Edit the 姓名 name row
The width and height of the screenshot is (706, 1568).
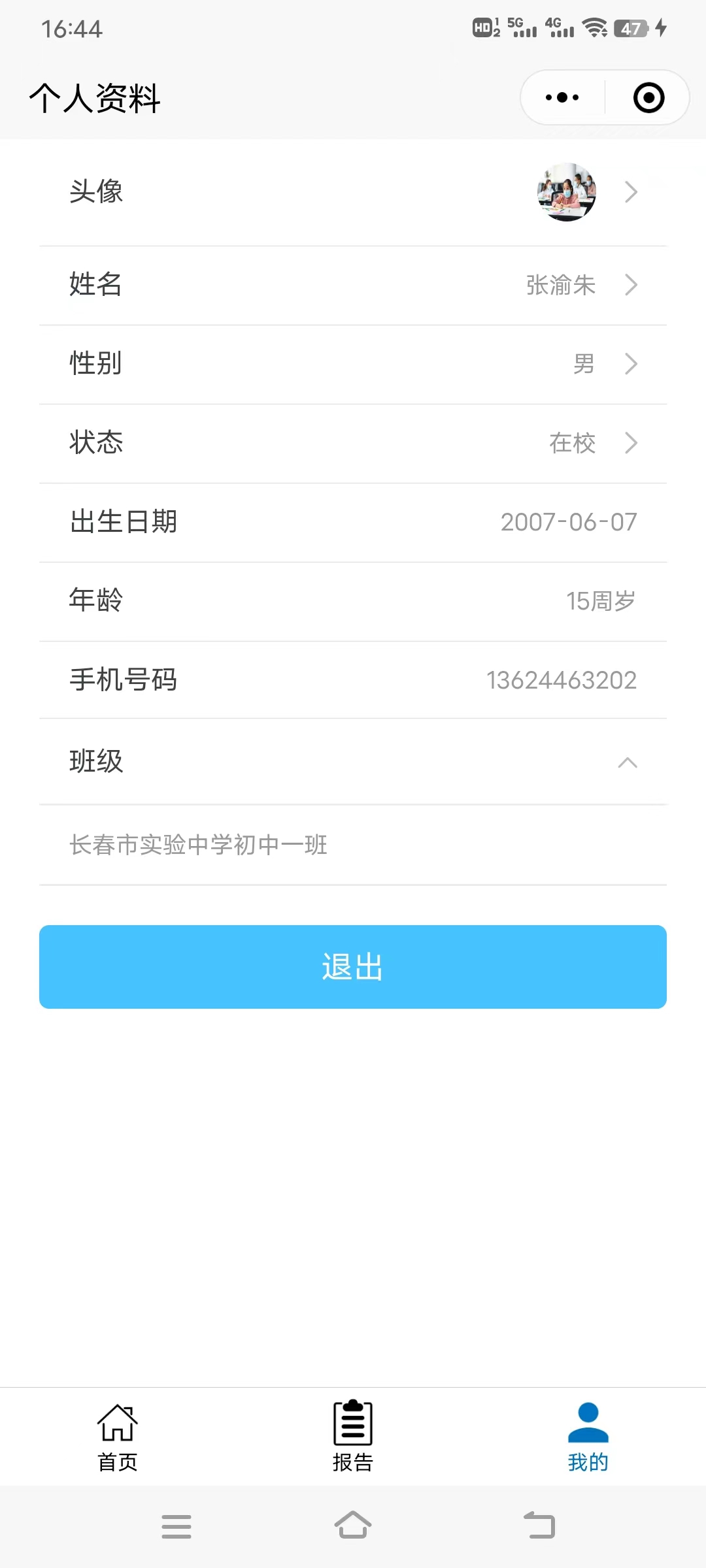(353, 285)
